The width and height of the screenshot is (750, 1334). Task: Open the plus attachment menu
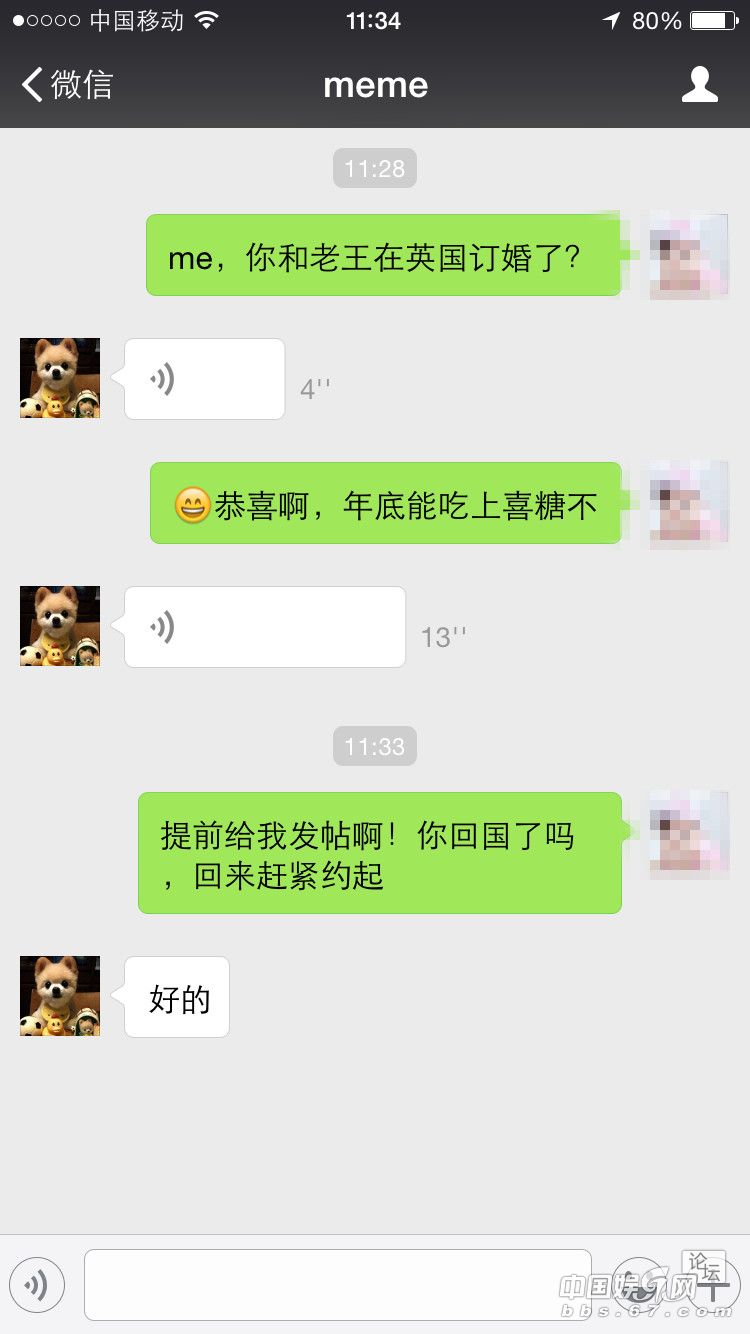click(x=714, y=1285)
